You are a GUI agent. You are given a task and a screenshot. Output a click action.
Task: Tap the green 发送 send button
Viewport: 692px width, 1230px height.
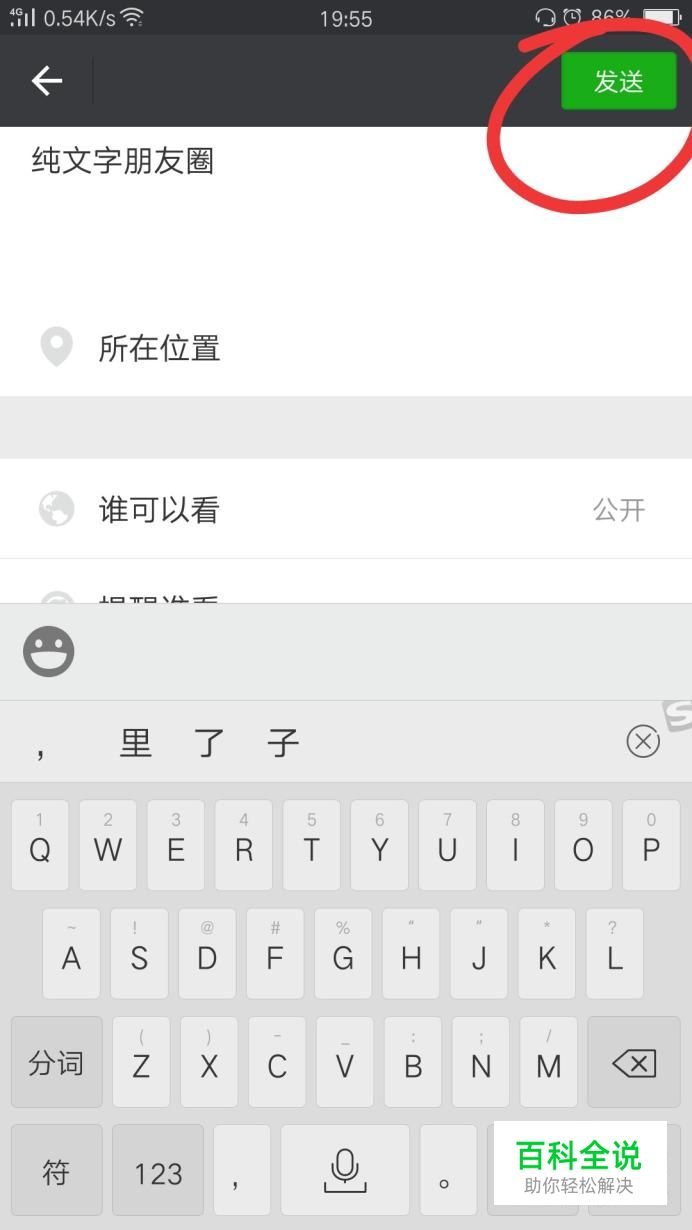tap(618, 81)
